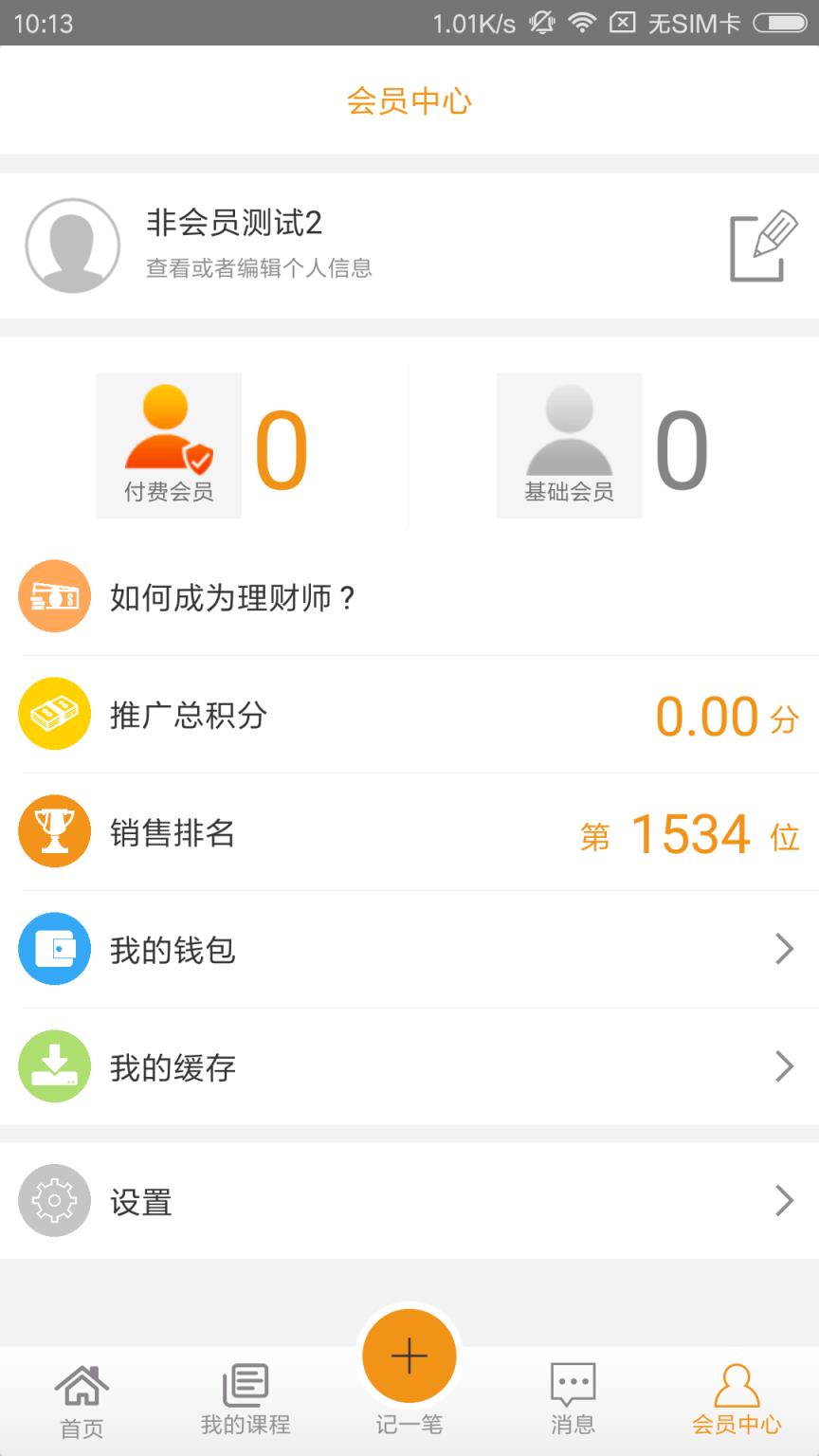Tap the 如何成为理财师 banknote icon
Viewport: 819px width, 1456px height.
click(54, 596)
